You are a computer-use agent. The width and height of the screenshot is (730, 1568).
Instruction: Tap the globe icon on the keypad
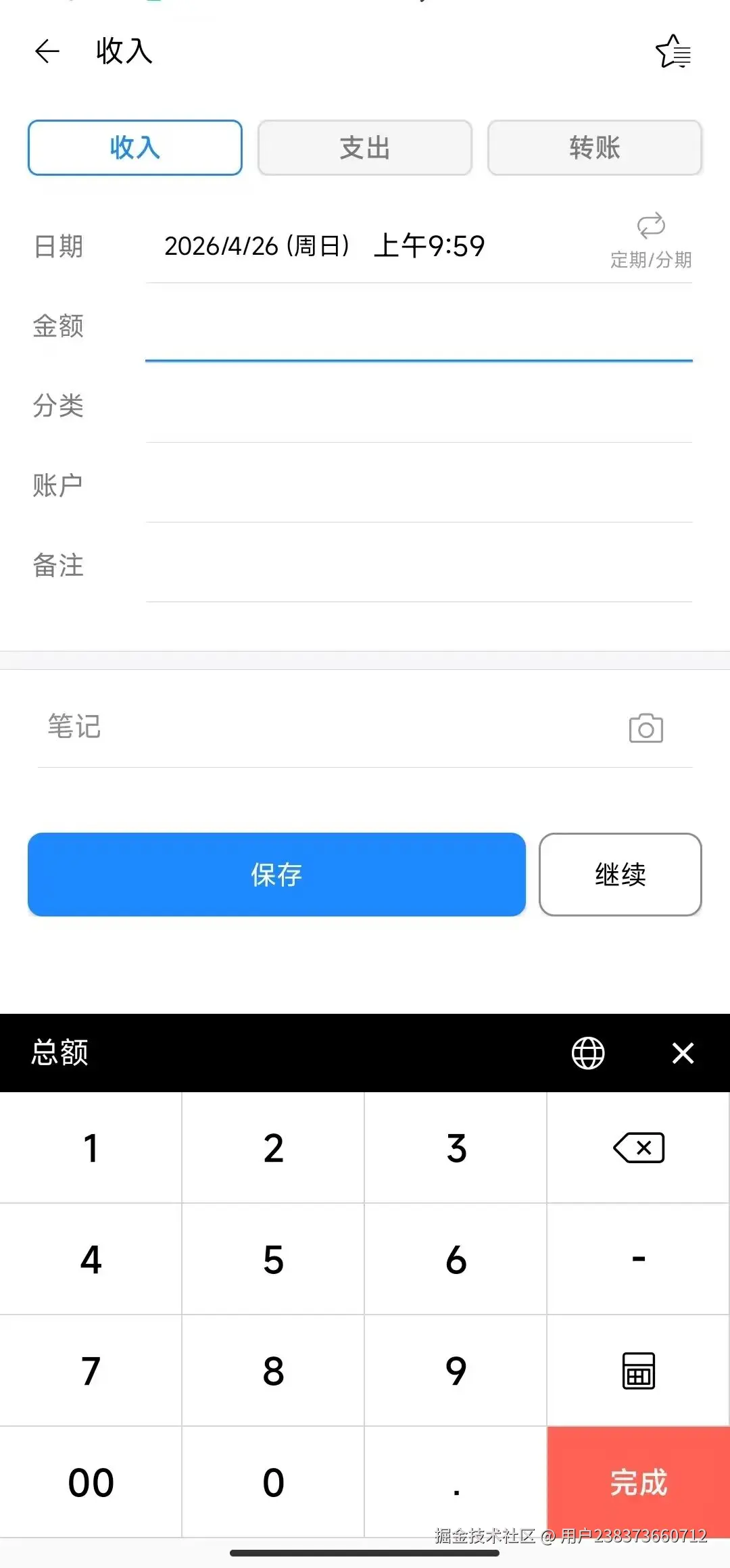pos(587,1053)
